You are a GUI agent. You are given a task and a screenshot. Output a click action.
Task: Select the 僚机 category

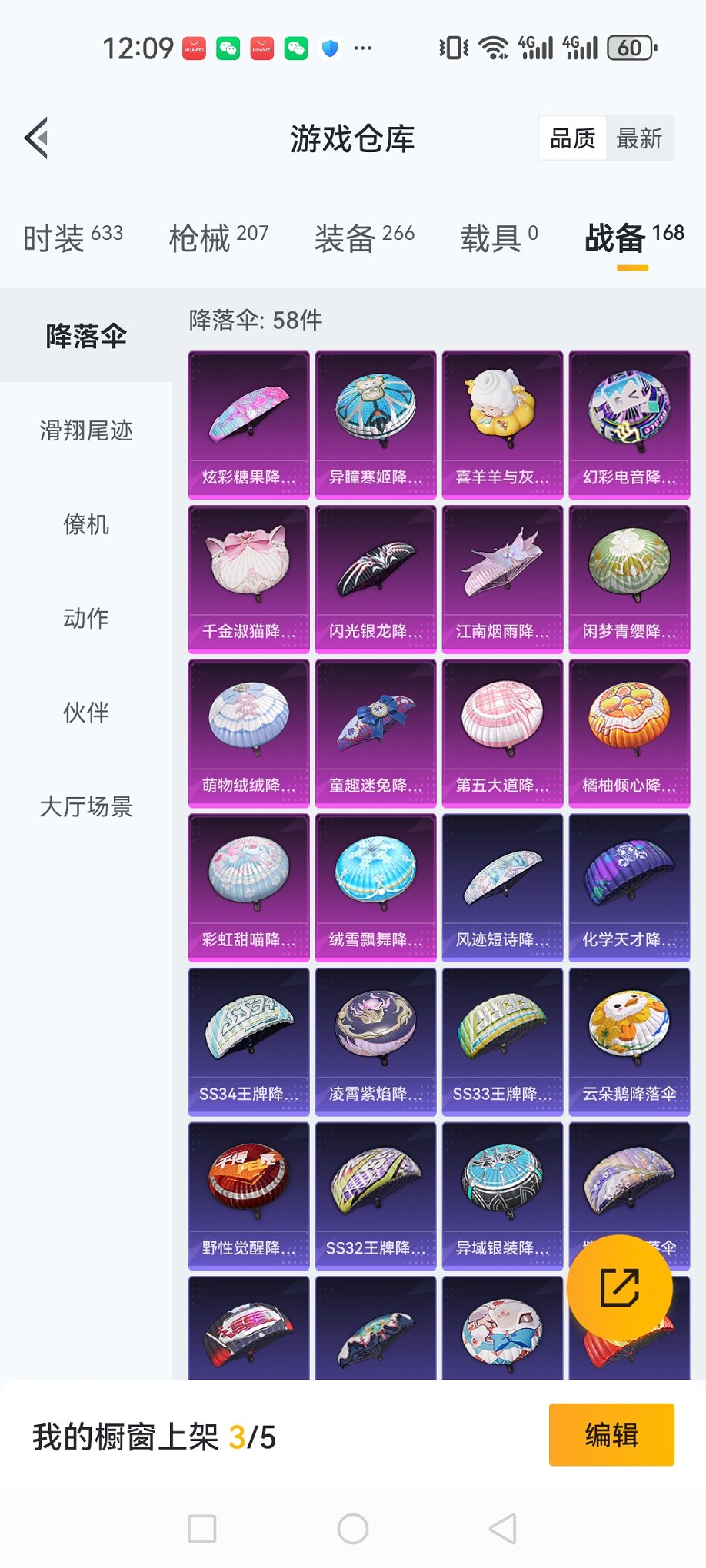pos(86,525)
